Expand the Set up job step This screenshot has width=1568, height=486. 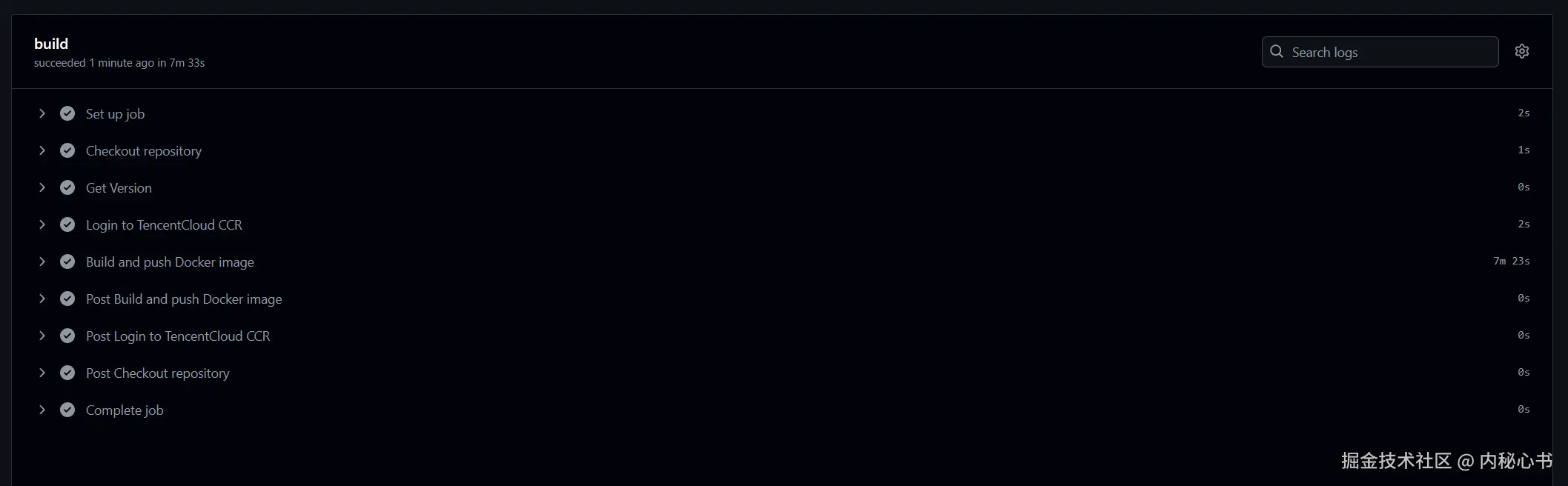click(x=42, y=113)
